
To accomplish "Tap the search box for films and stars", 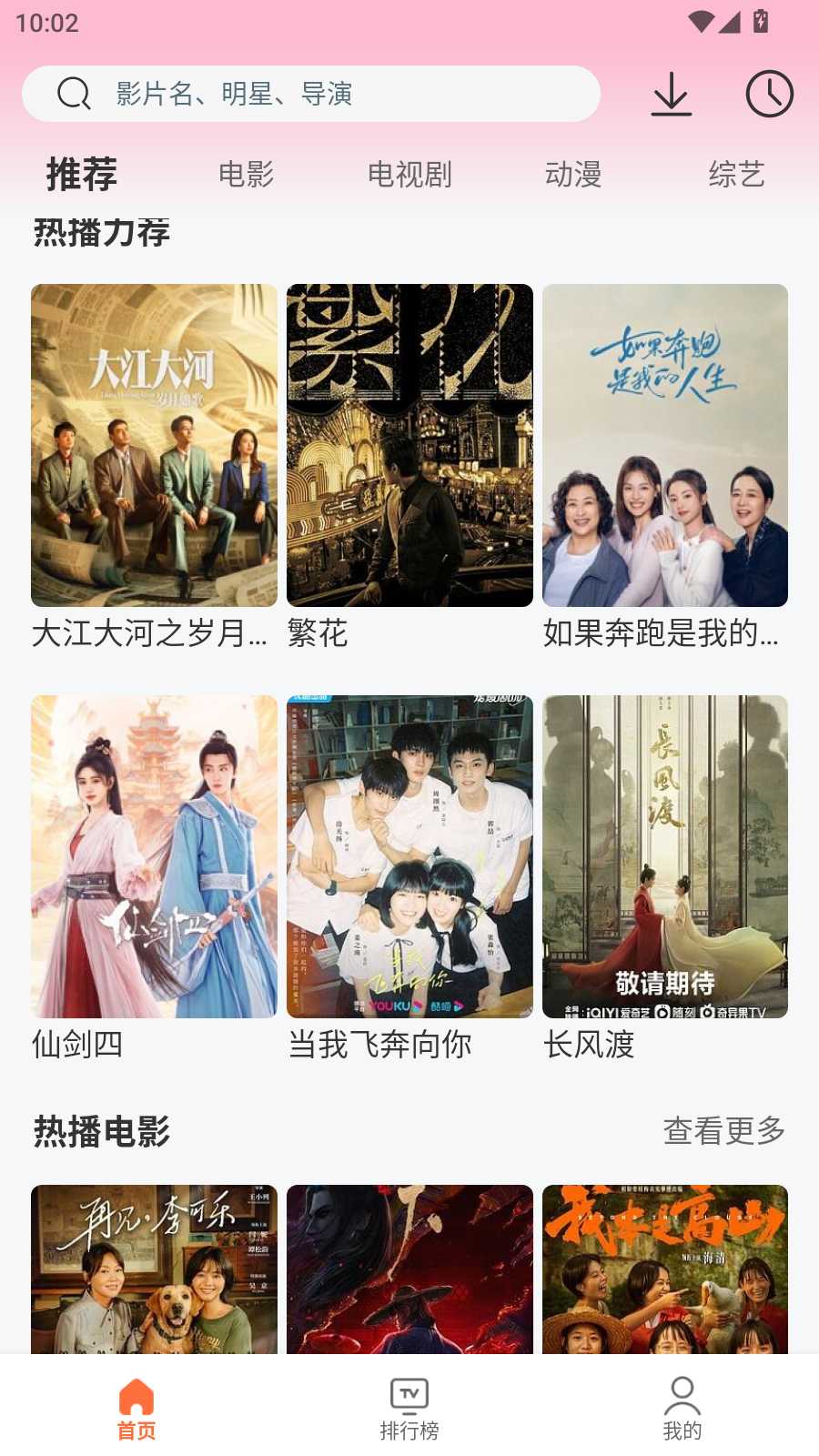I will click(310, 94).
